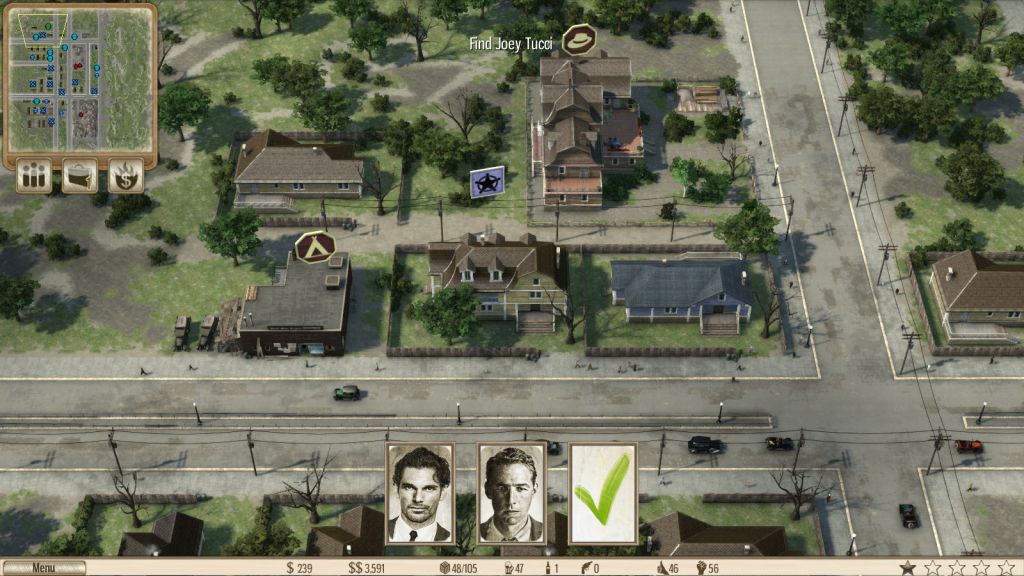Tap the green checkmark card
Image resolution: width=1024 pixels, height=576 pixels.
(x=603, y=494)
